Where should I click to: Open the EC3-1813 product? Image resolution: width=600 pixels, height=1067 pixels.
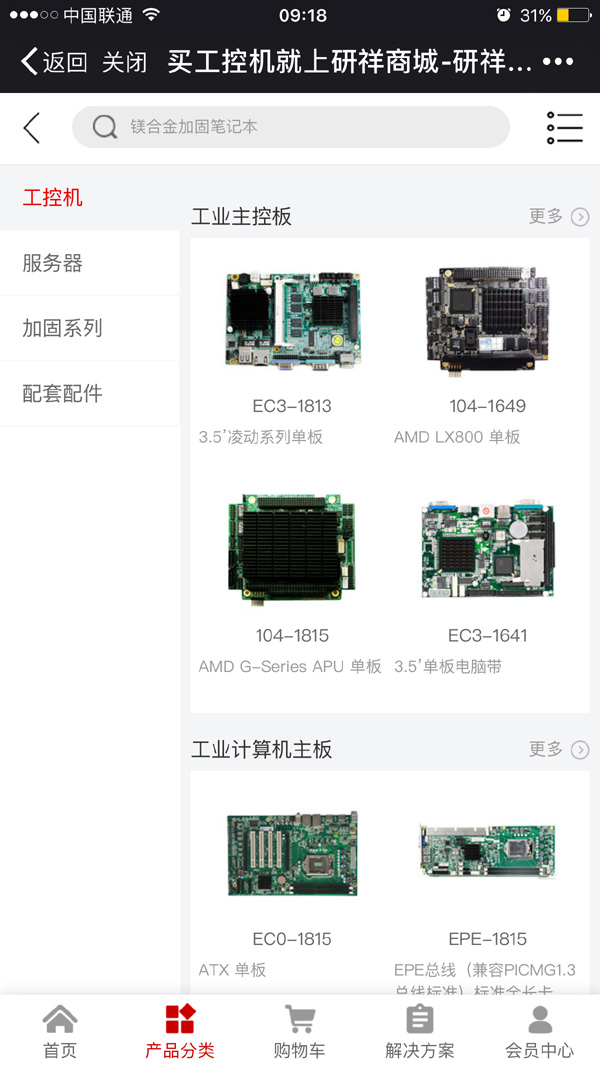291,340
